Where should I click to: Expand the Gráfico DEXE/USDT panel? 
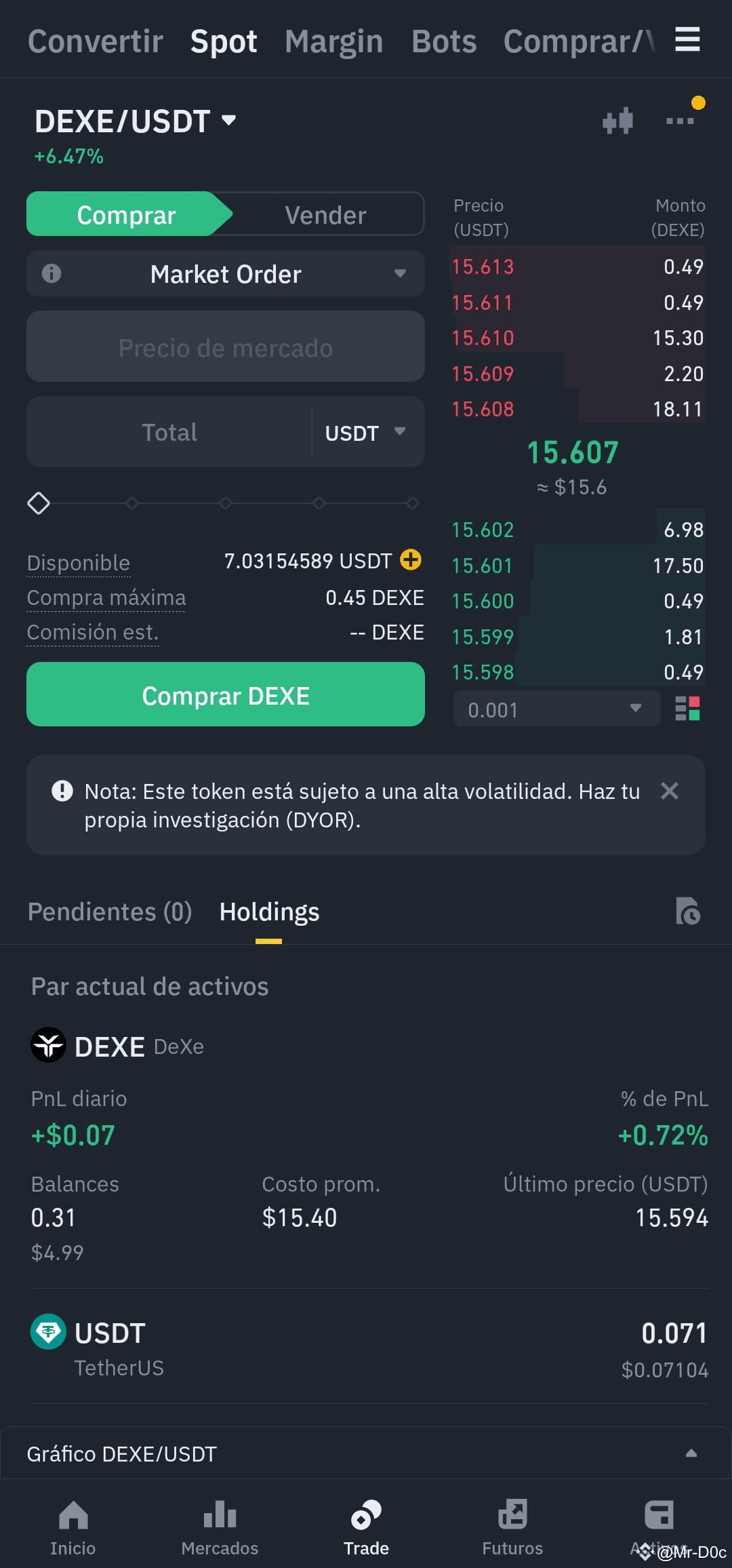366,1453
